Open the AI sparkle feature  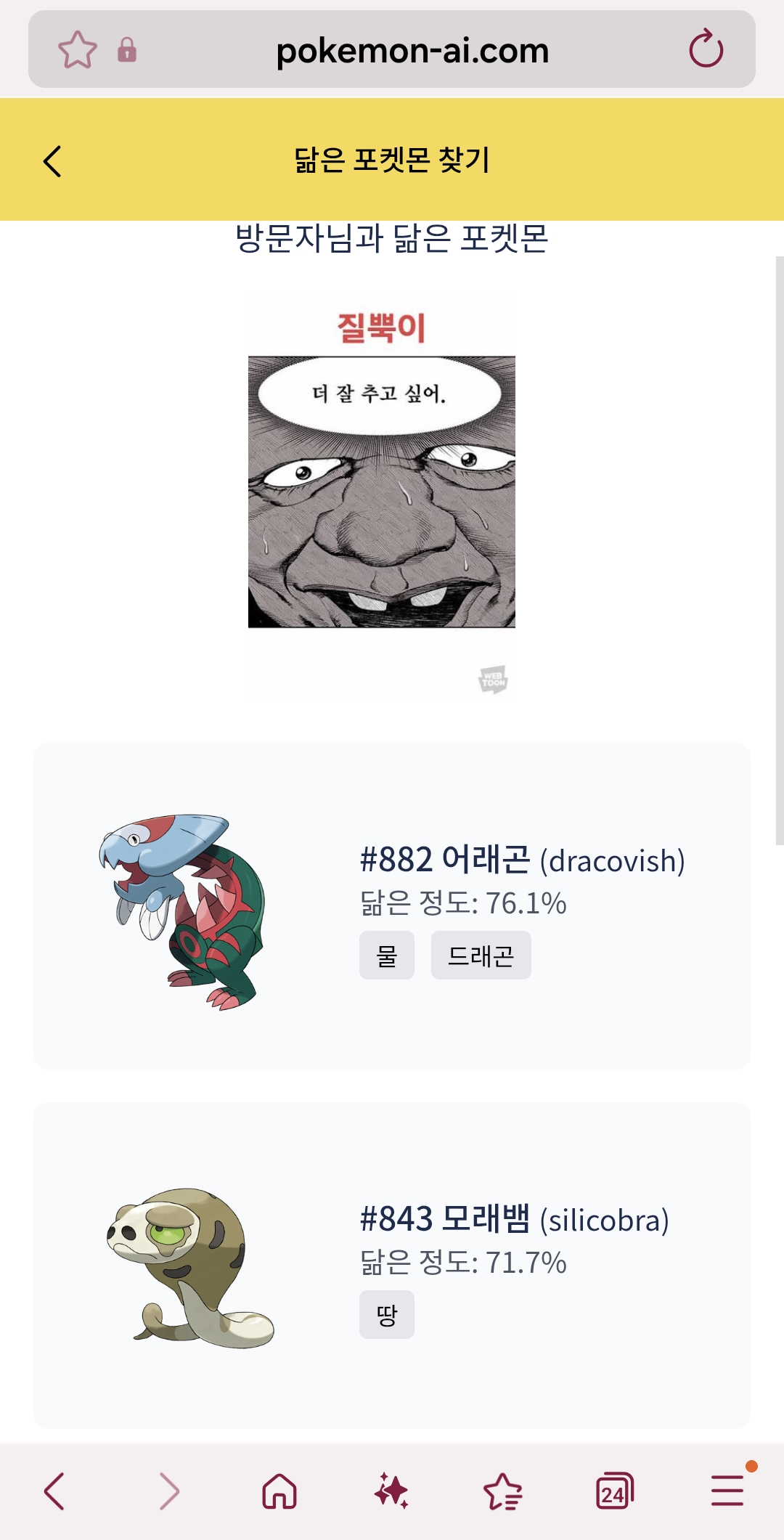coord(391,1491)
